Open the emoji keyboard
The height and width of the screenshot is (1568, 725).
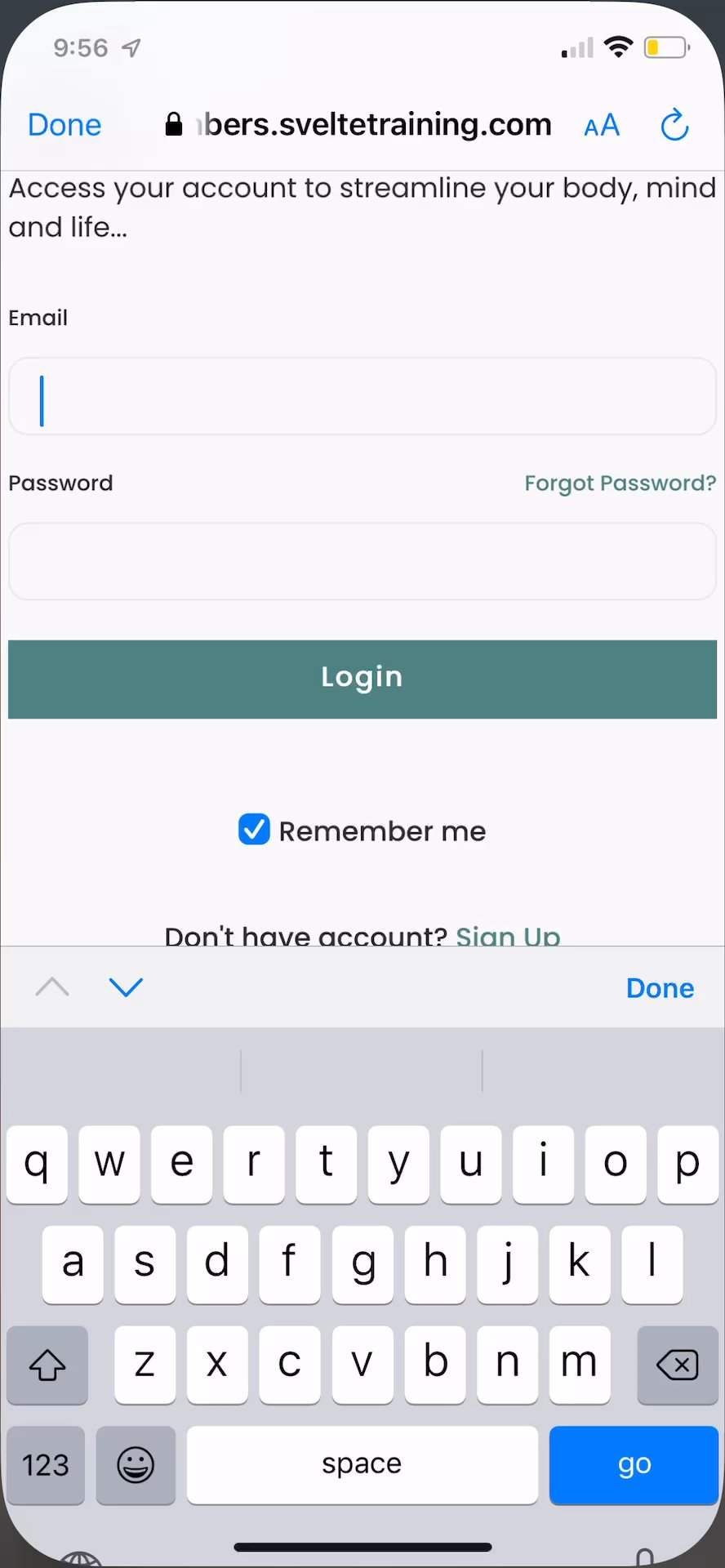(x=136, y=1465)
